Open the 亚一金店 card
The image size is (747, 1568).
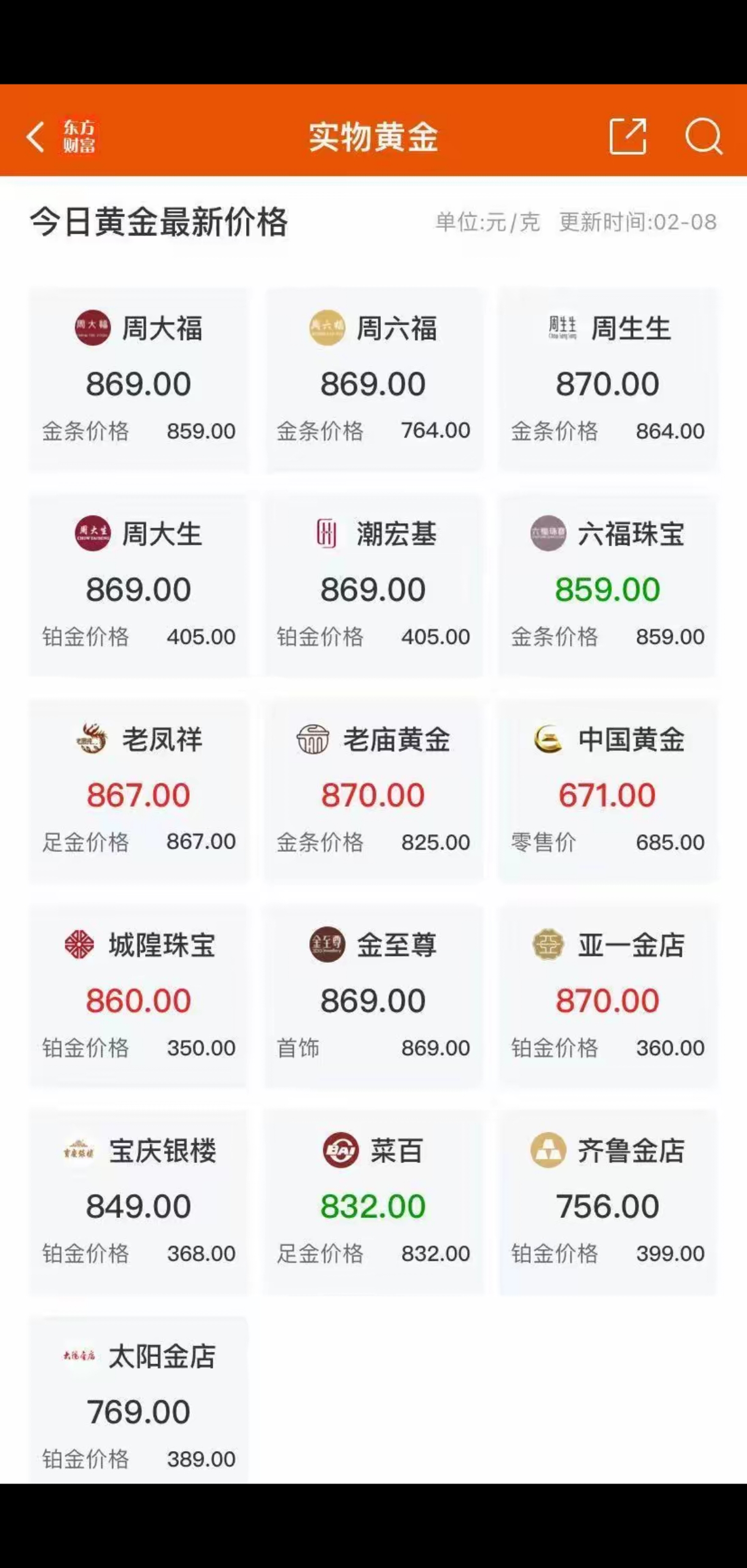[x=607, y=996]
